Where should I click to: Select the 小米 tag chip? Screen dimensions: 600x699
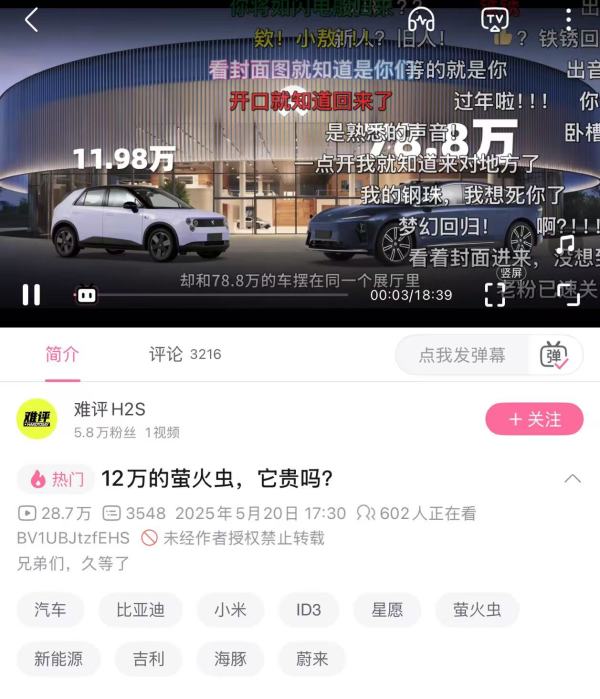(230, 609)
